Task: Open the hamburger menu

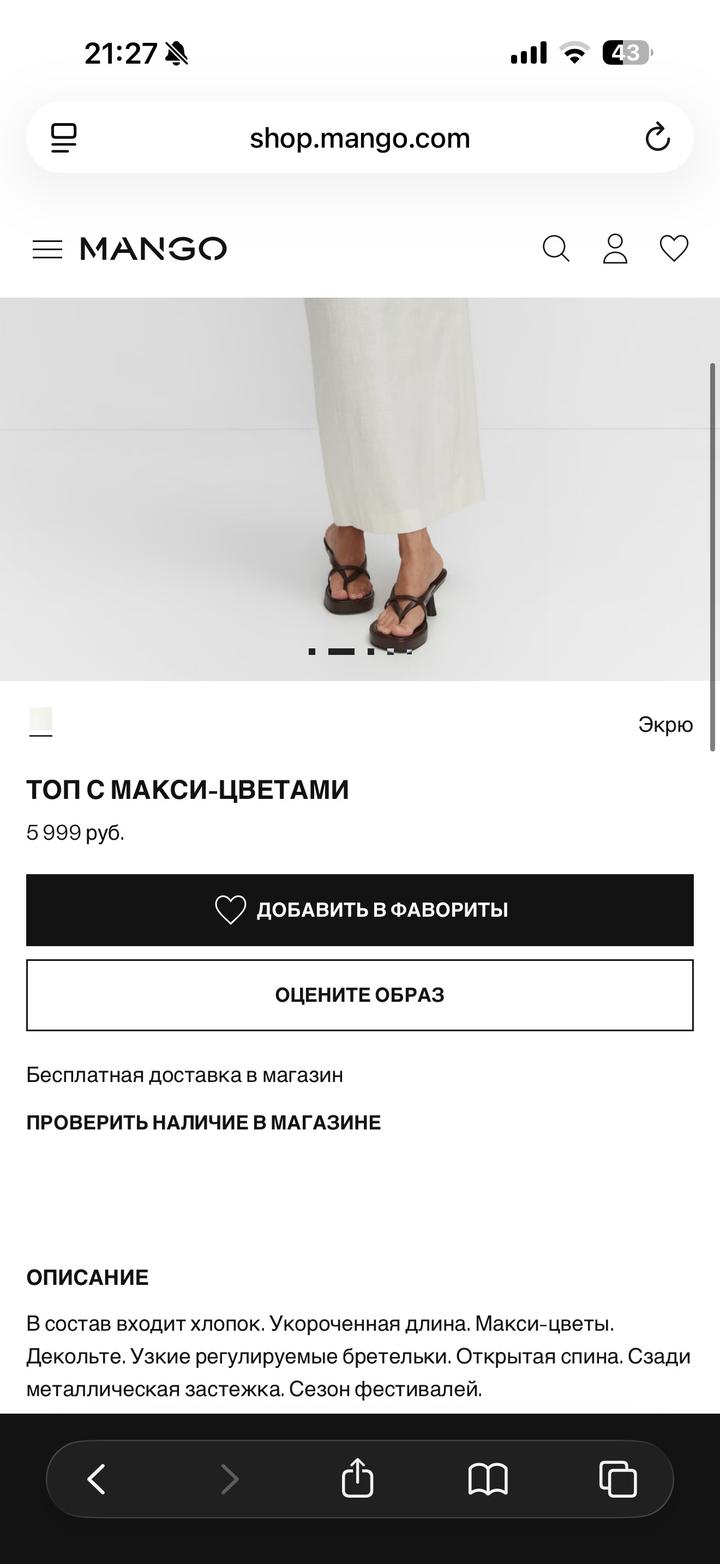Action: (x=47, y=249)
